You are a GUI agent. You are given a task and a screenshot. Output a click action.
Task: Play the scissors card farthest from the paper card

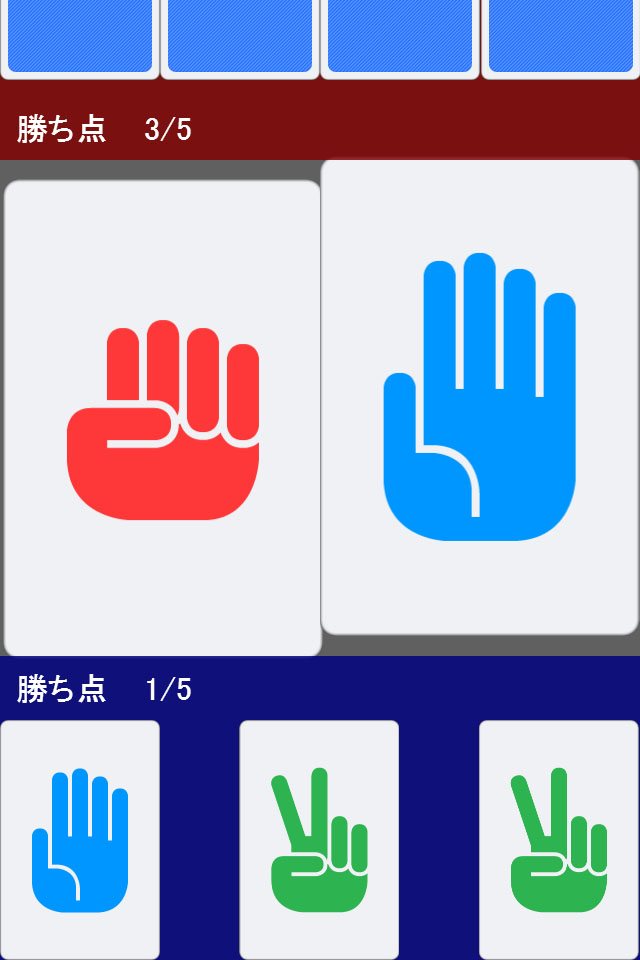559,840
